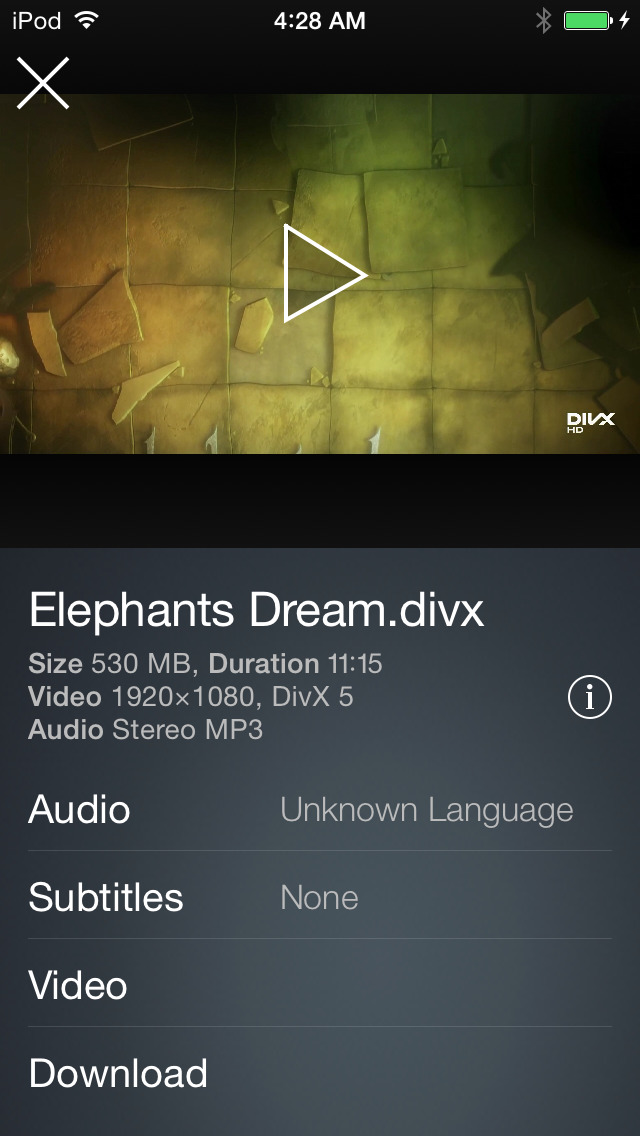The image size is (640, 1136).
Task: Open the Video settings row
Action: coord(320,985)
